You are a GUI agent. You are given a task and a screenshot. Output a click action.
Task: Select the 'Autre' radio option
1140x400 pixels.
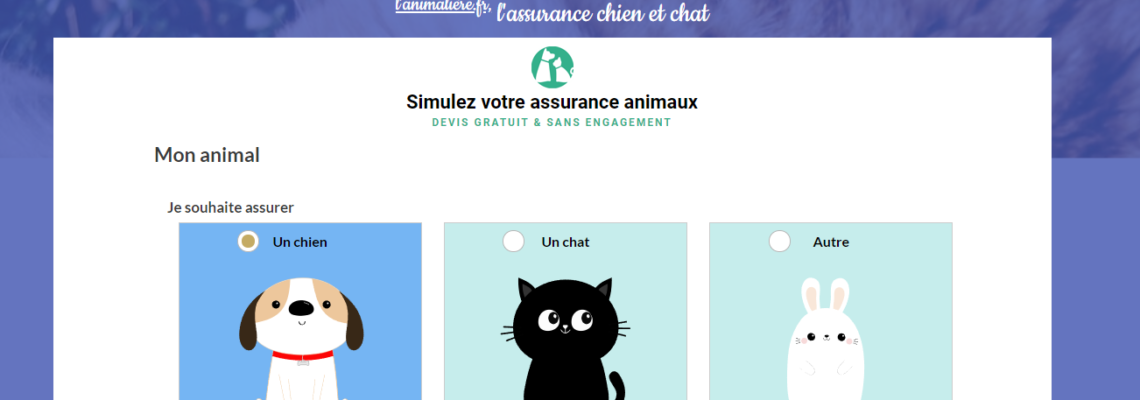[779, 241]
